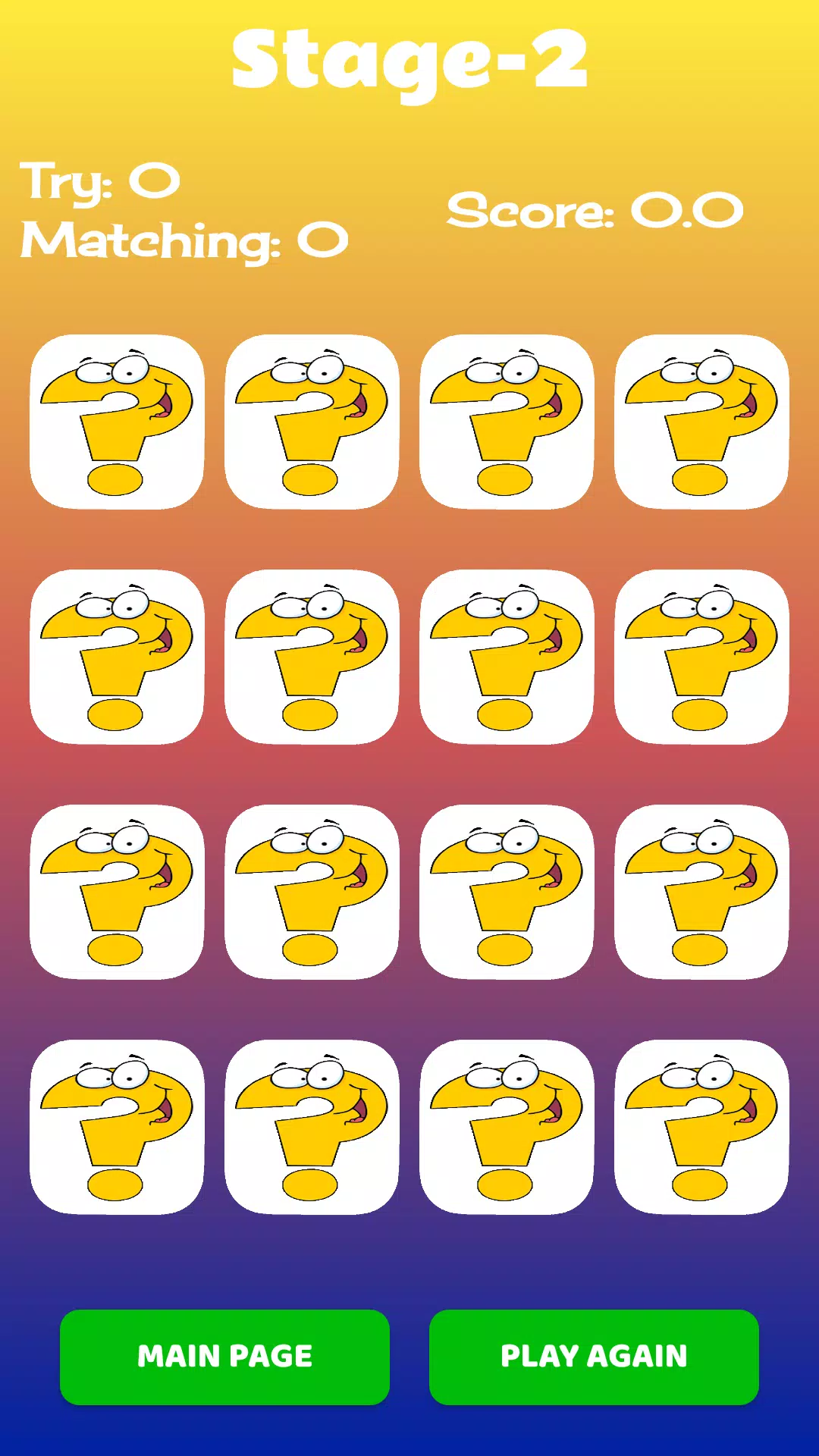Viewport: 819px width, 1456px height.
Task: Flip the second card in the bottom row
Action: tap(312, 1128)
